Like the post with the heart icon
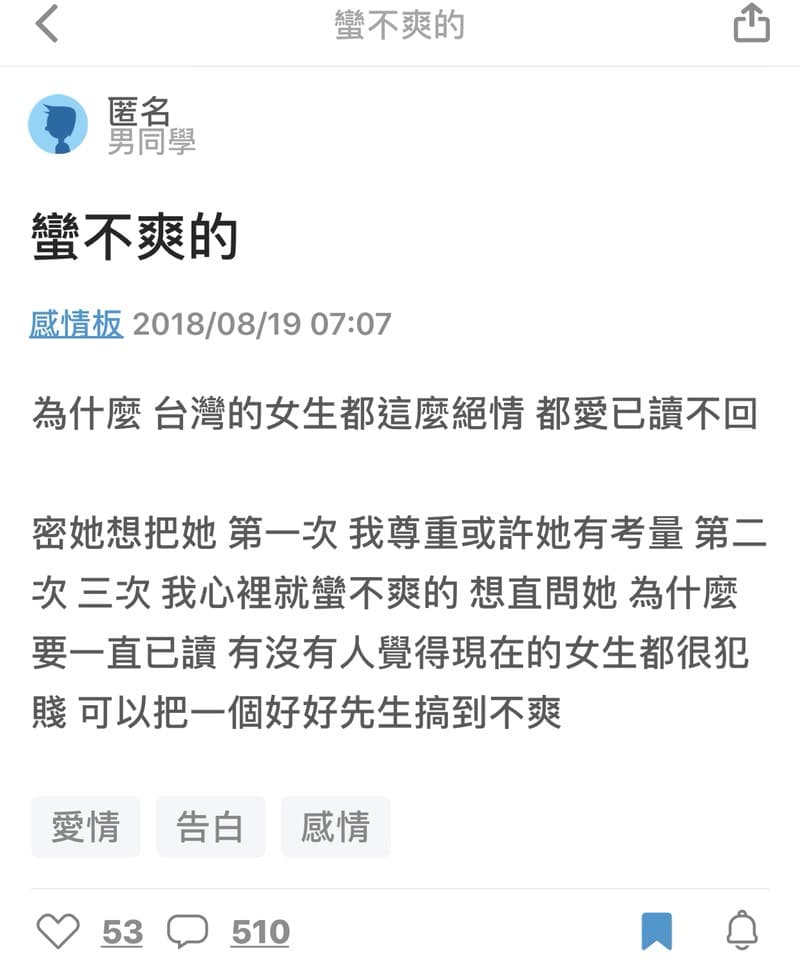Image resolution: width=800 pixels, height=970 pixels. (58, 932)
